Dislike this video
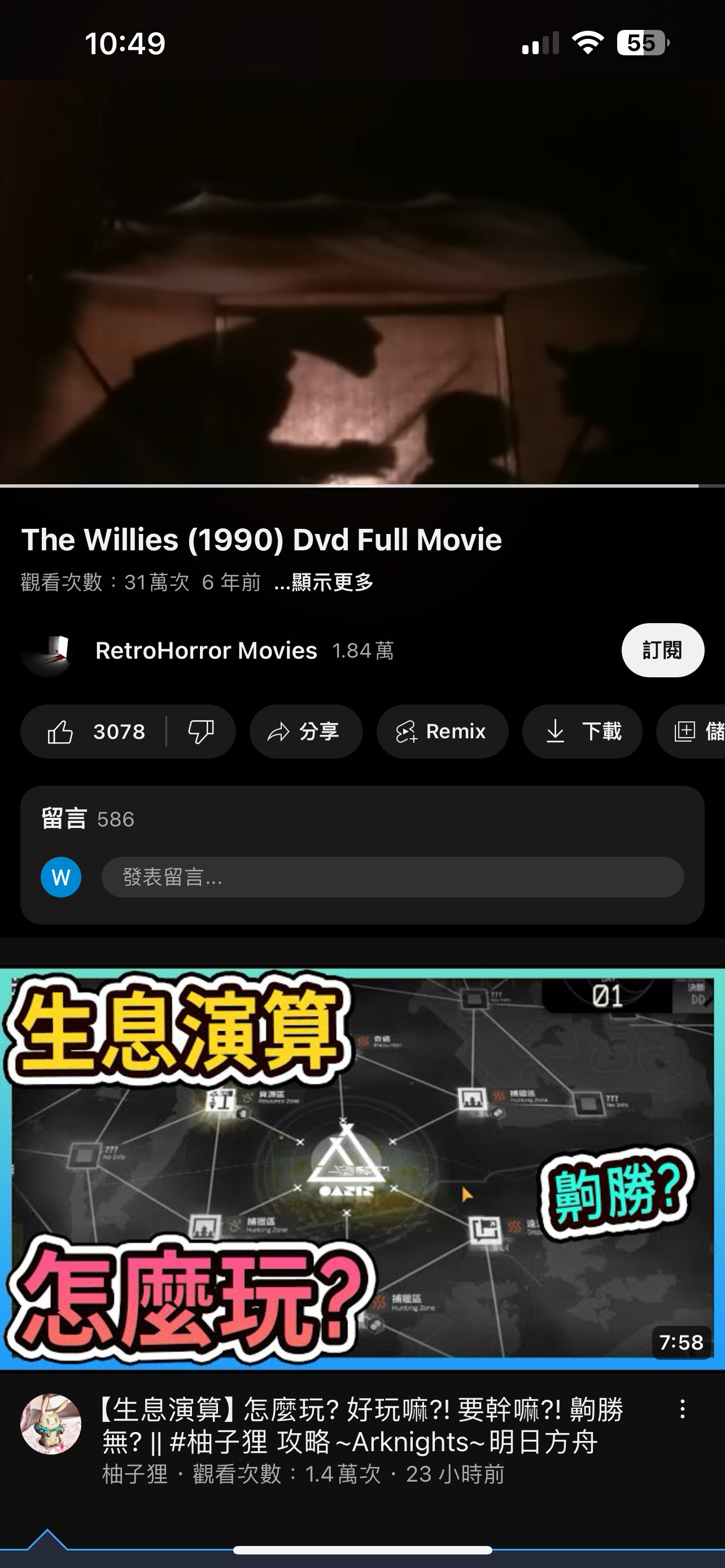This screenshot has height=1568, width=725. [201, 732]
